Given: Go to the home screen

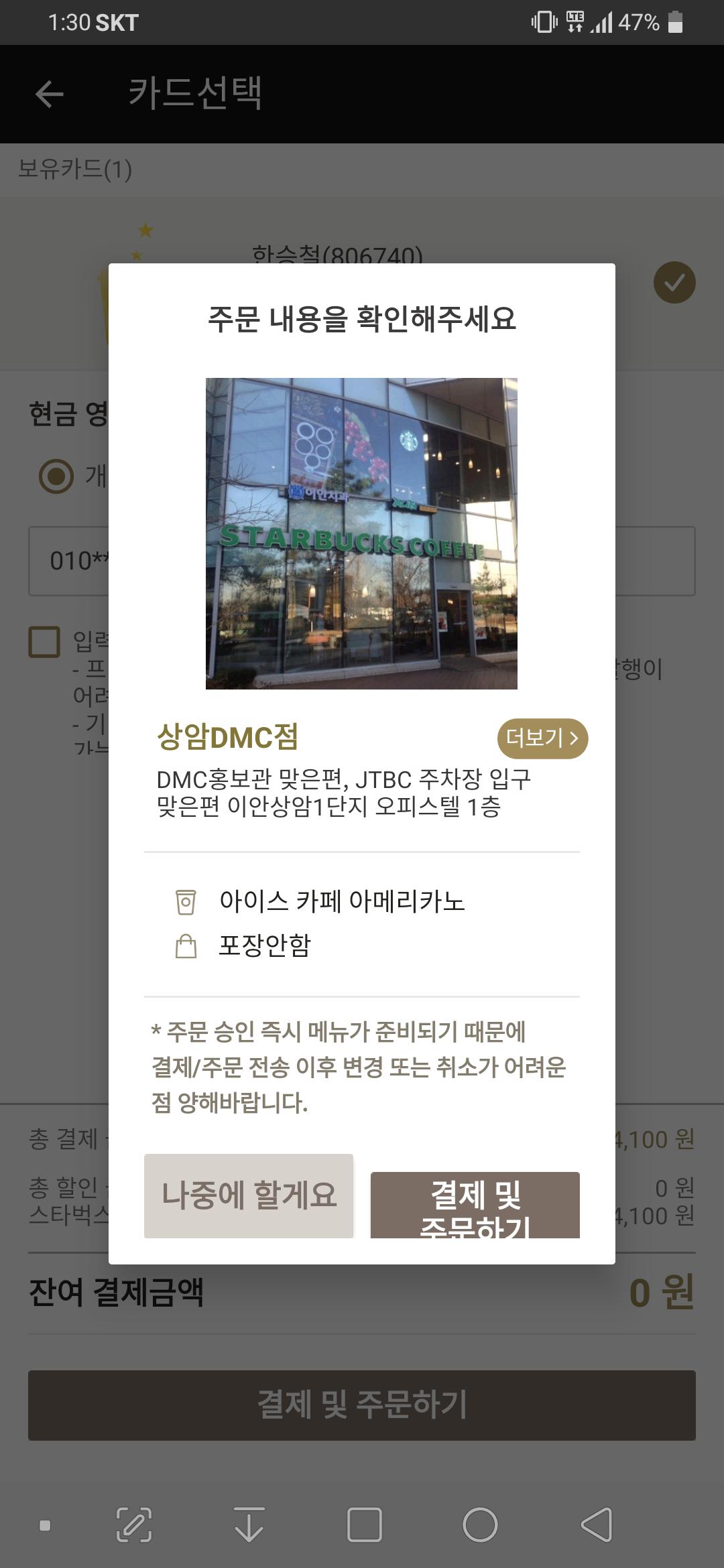Looking at the screenshot, I should point(480,1525).
